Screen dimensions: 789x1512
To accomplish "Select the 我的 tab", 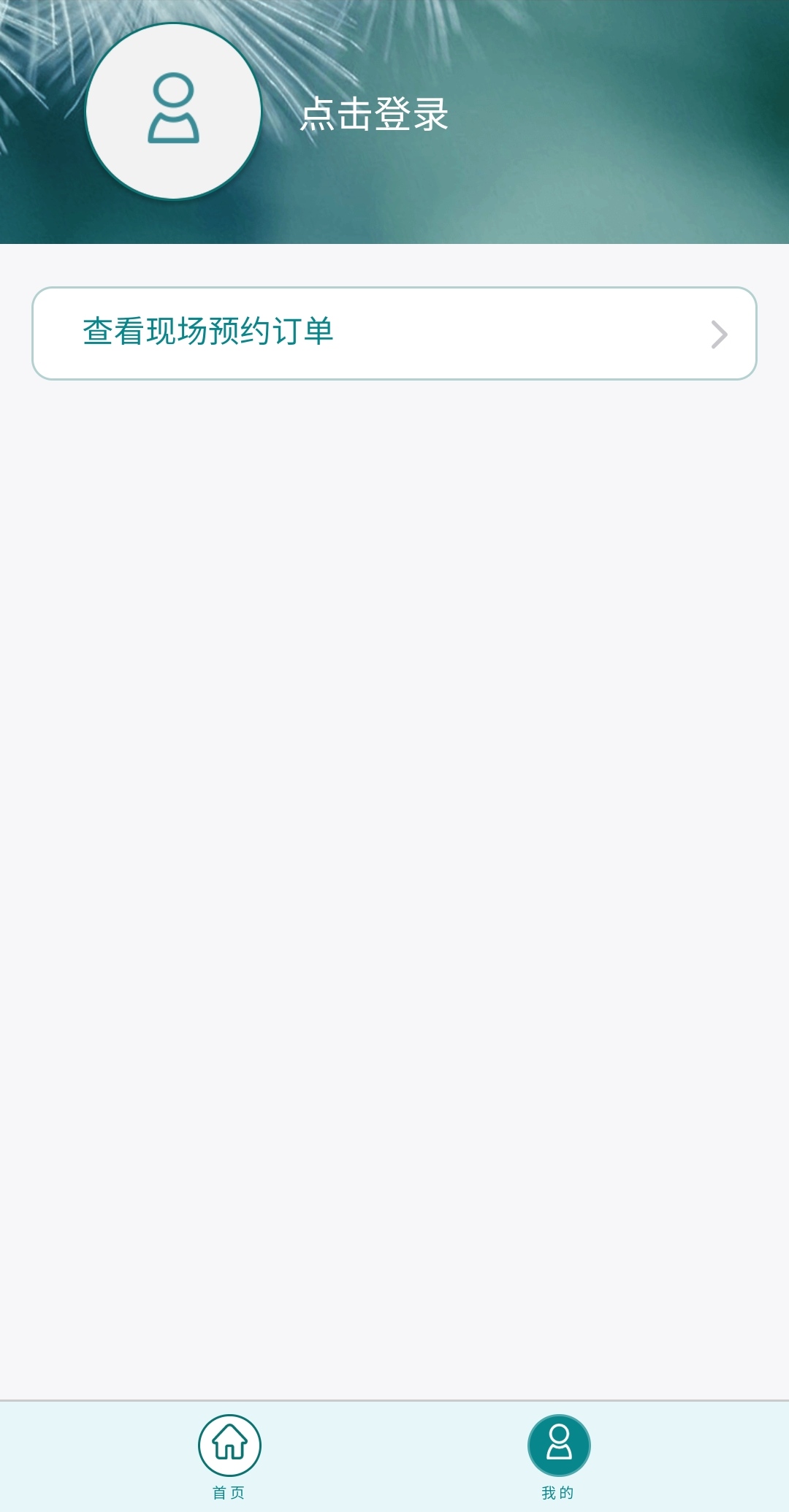I will tap(559, 1457).
